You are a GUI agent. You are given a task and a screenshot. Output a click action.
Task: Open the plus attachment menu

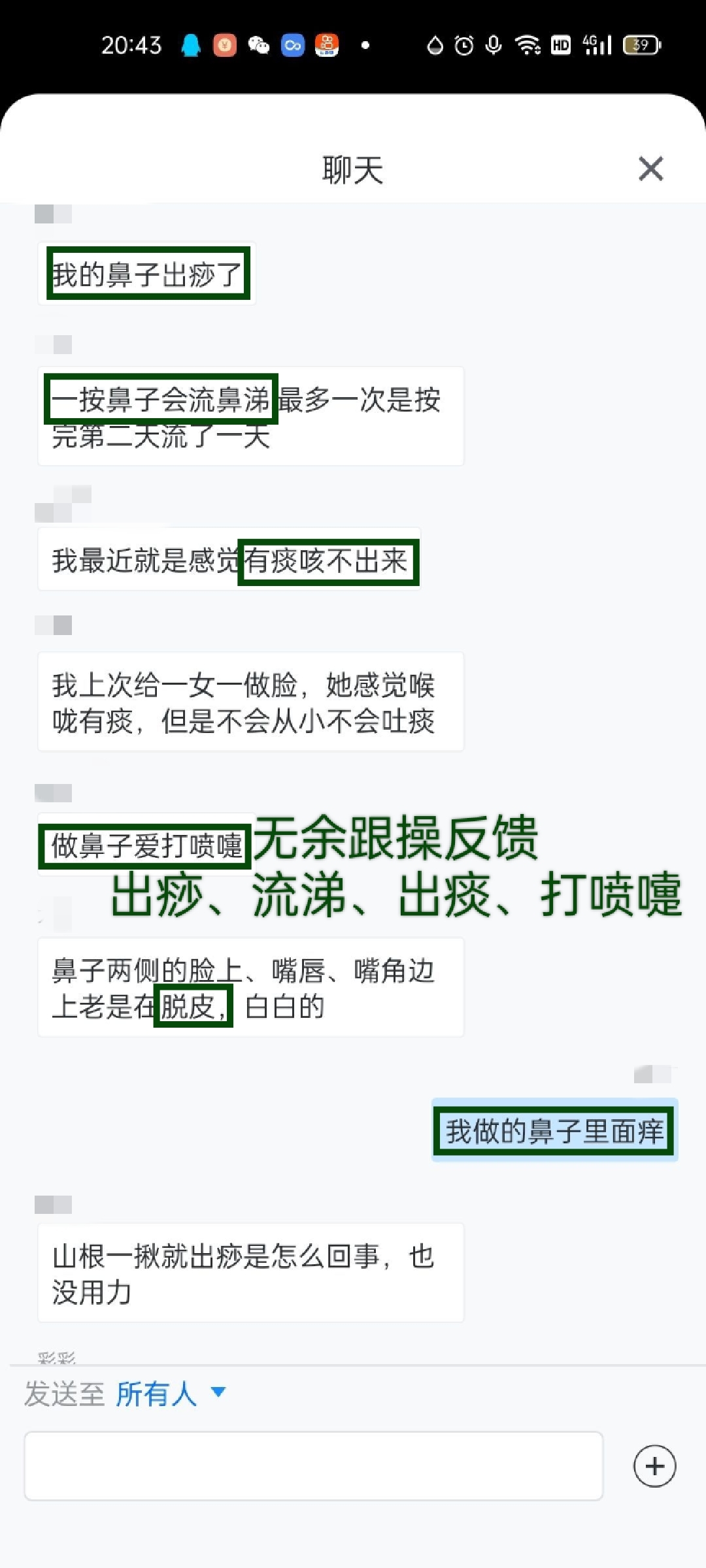[654, 1466]
